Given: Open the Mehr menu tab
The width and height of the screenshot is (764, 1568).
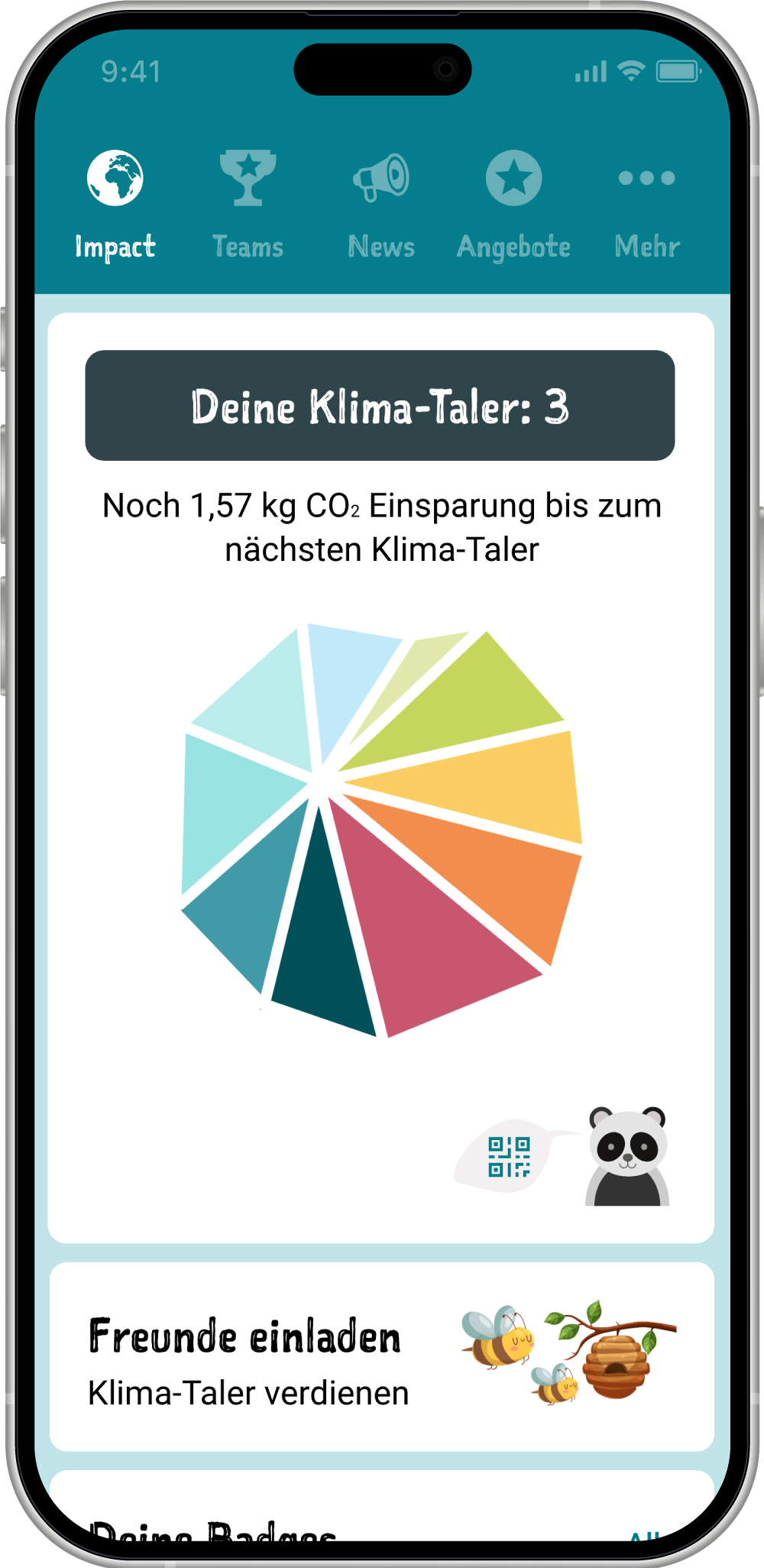Looking at the screenshot, I should coord(646,205).
